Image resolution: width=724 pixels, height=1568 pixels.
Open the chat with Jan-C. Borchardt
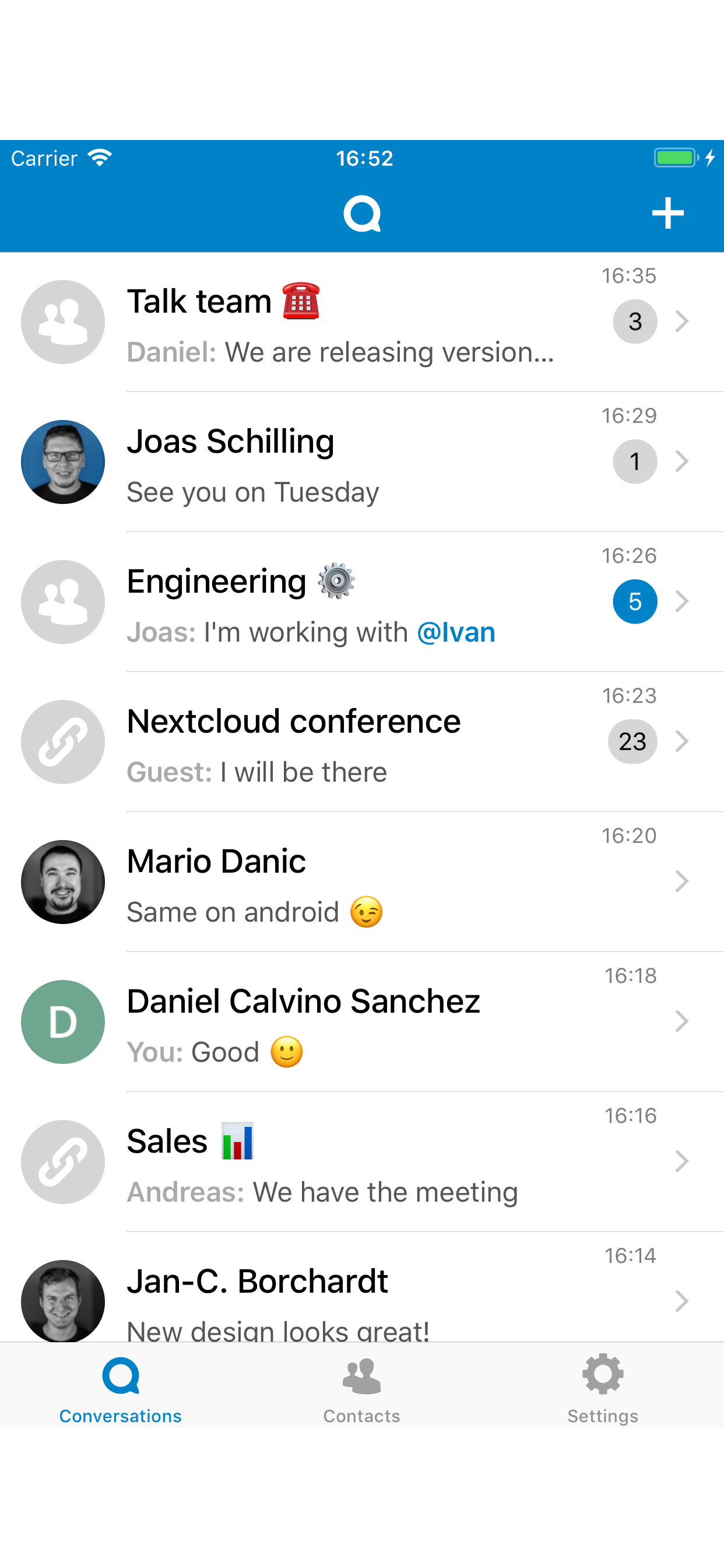(x=340, y=1297)
